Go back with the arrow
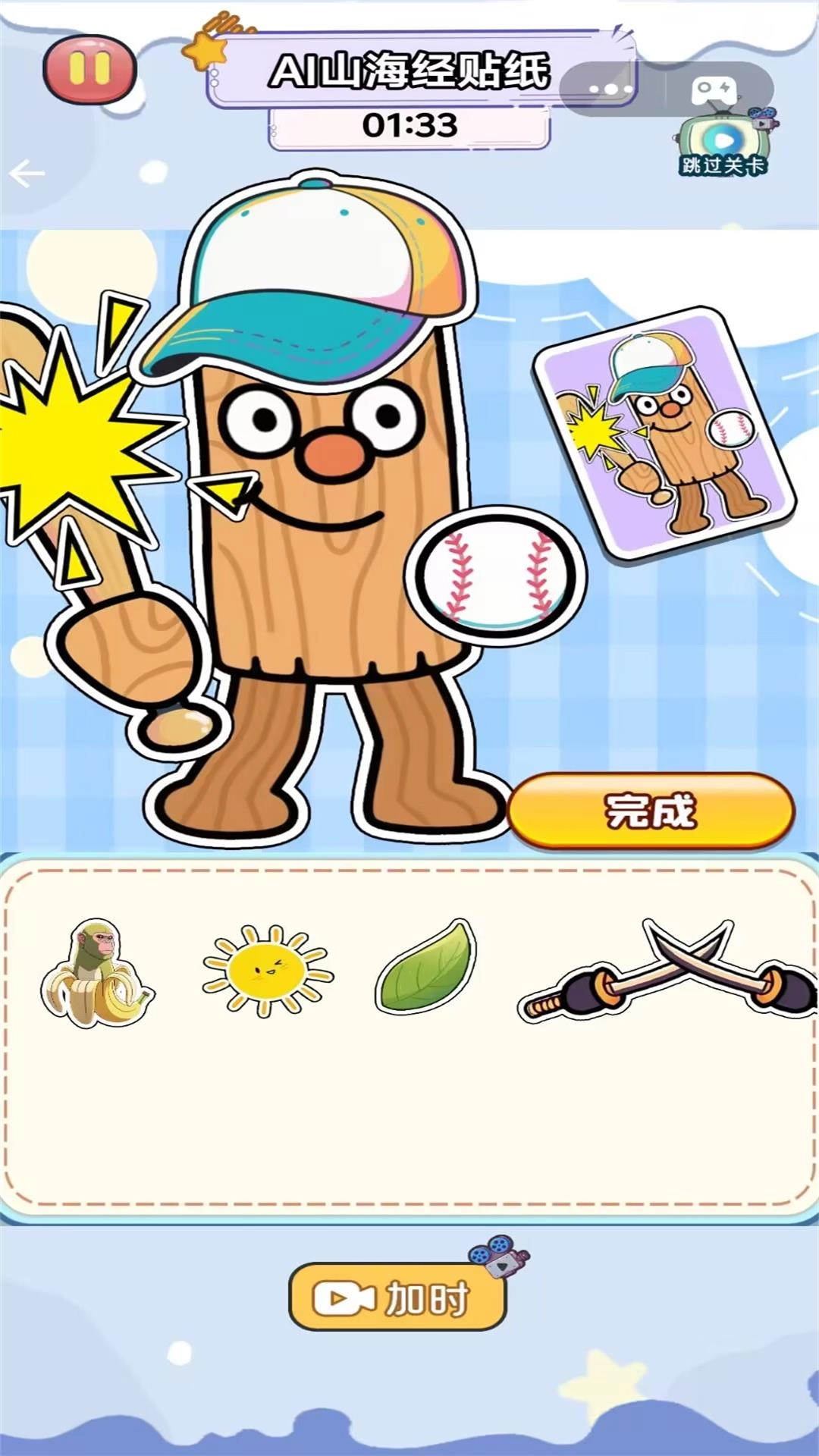Screen dimensions: 819x1456 click(x=27, y=174)
